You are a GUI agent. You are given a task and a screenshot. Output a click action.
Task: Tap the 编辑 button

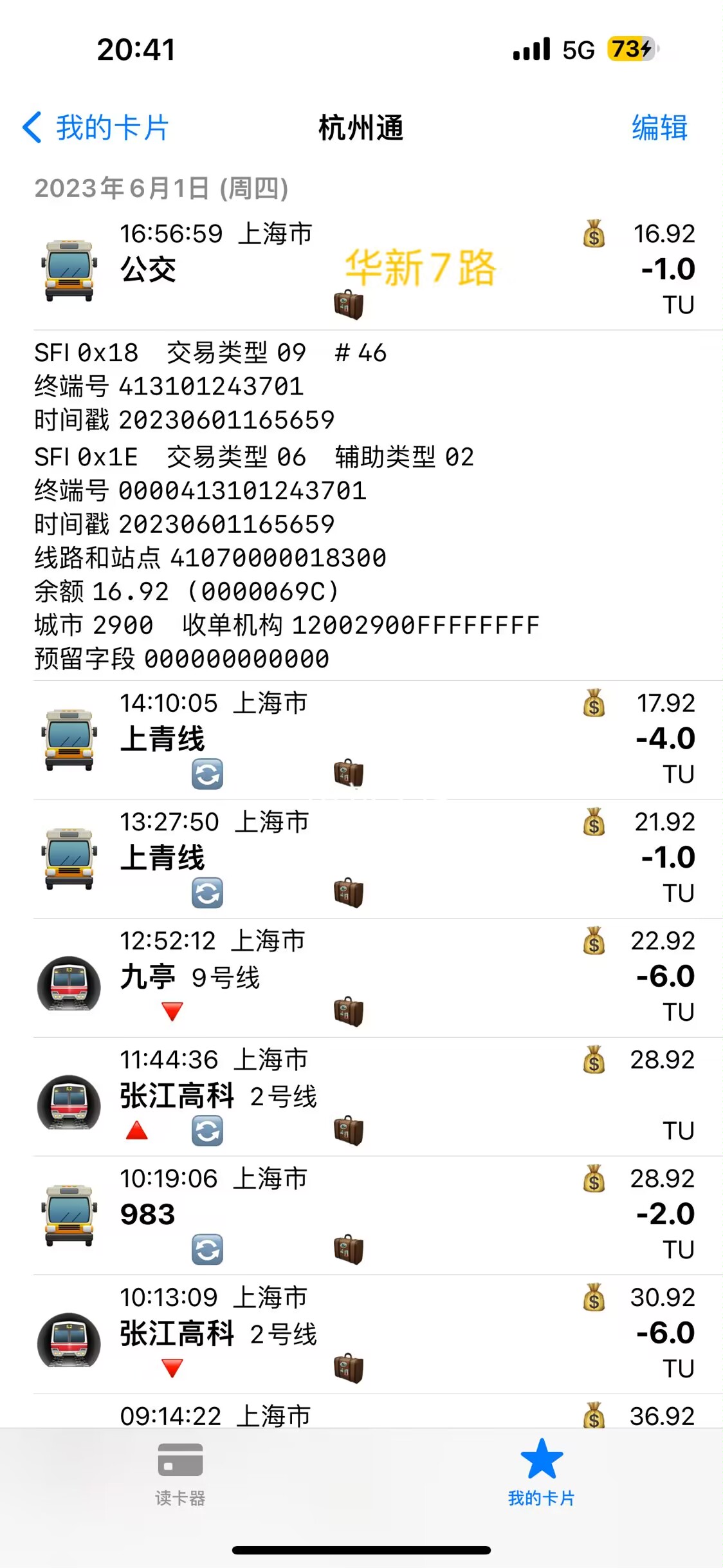click(x=659, y=127)
